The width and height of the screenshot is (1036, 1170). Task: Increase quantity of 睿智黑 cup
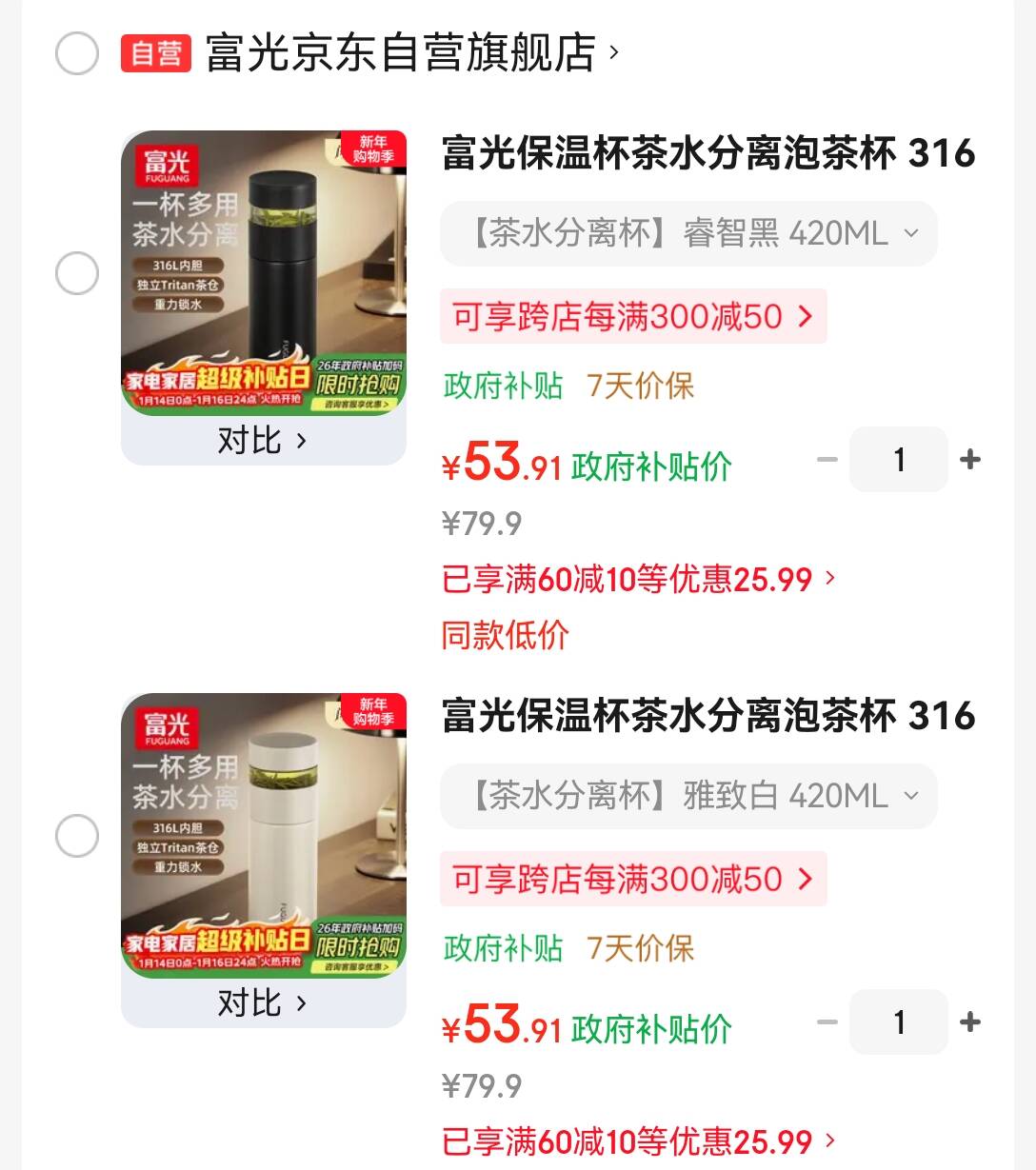point(970,460)
